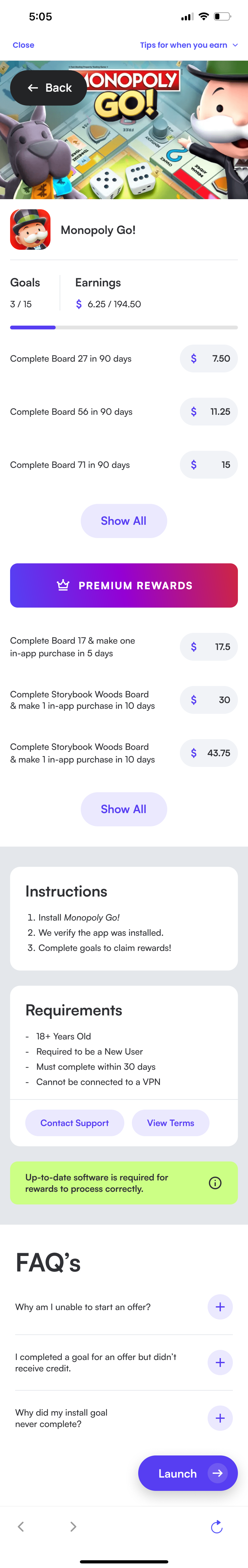Navigate forward in the browser bar

click(x=73, y=1526)
